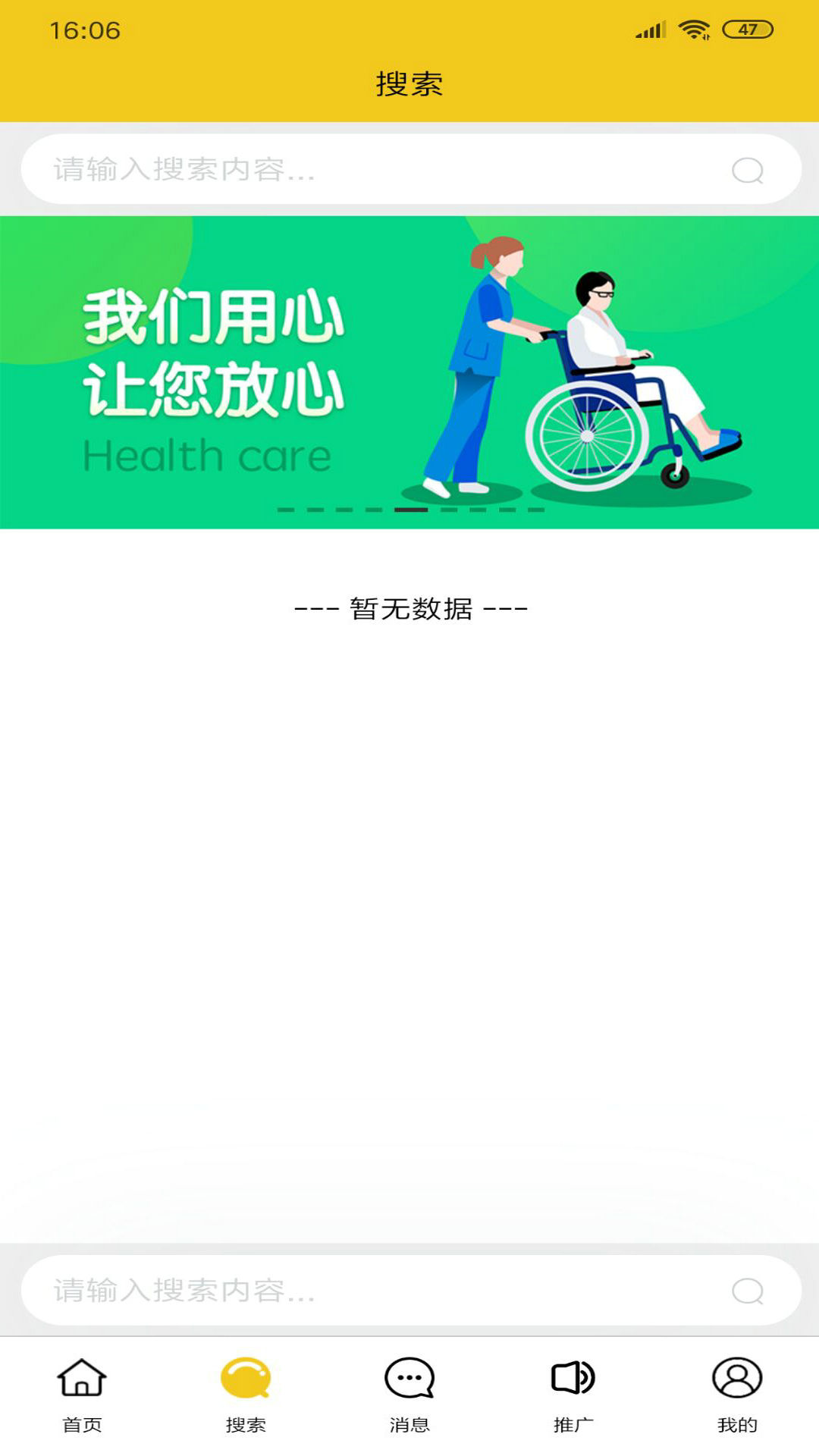Tap the magnifier icon in top search bar
This screenshot has width=819, height=1456.
pyautogui.click(x=747, y=169)
